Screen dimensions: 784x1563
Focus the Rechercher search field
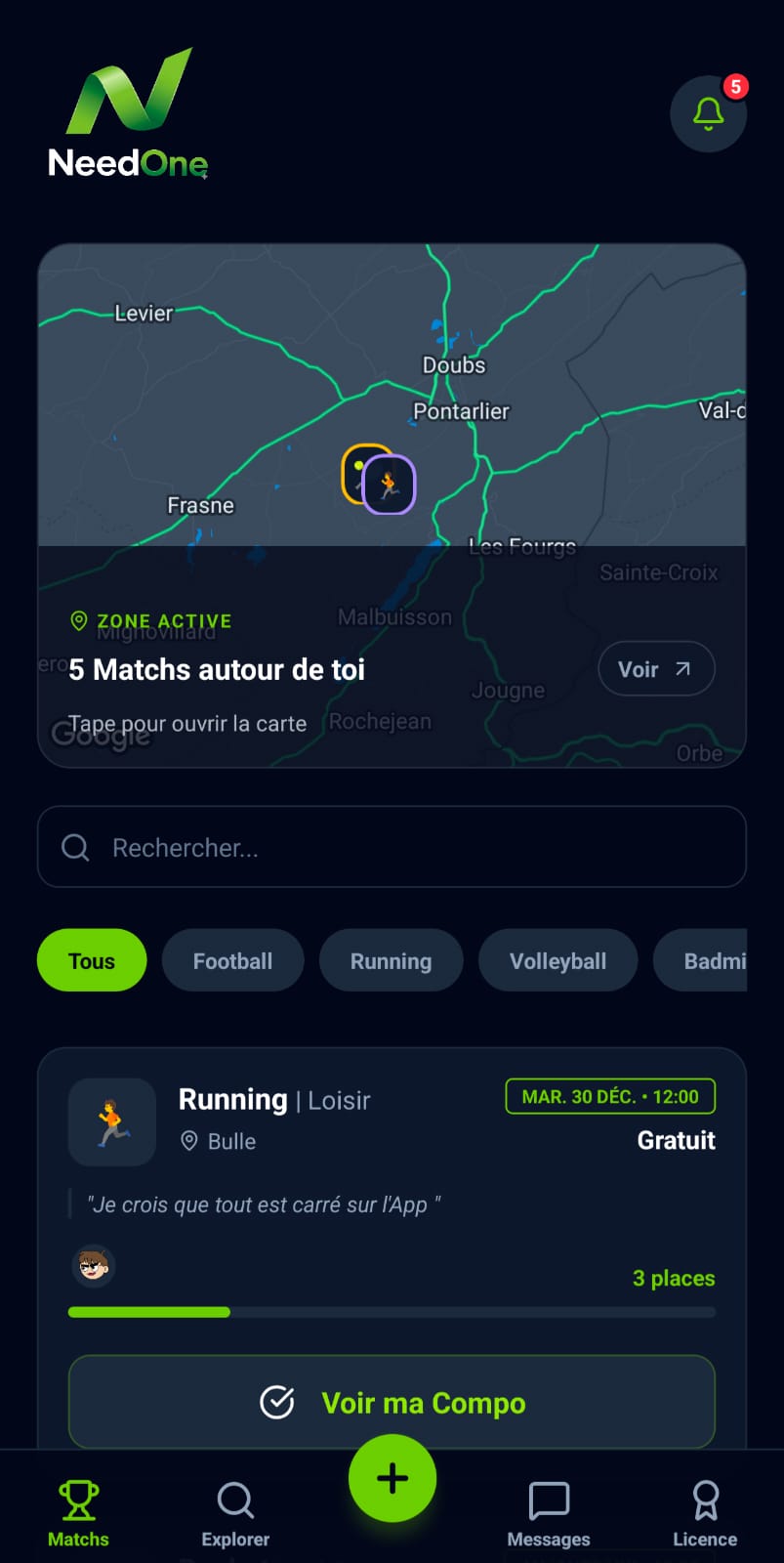(x=392, y=847)
